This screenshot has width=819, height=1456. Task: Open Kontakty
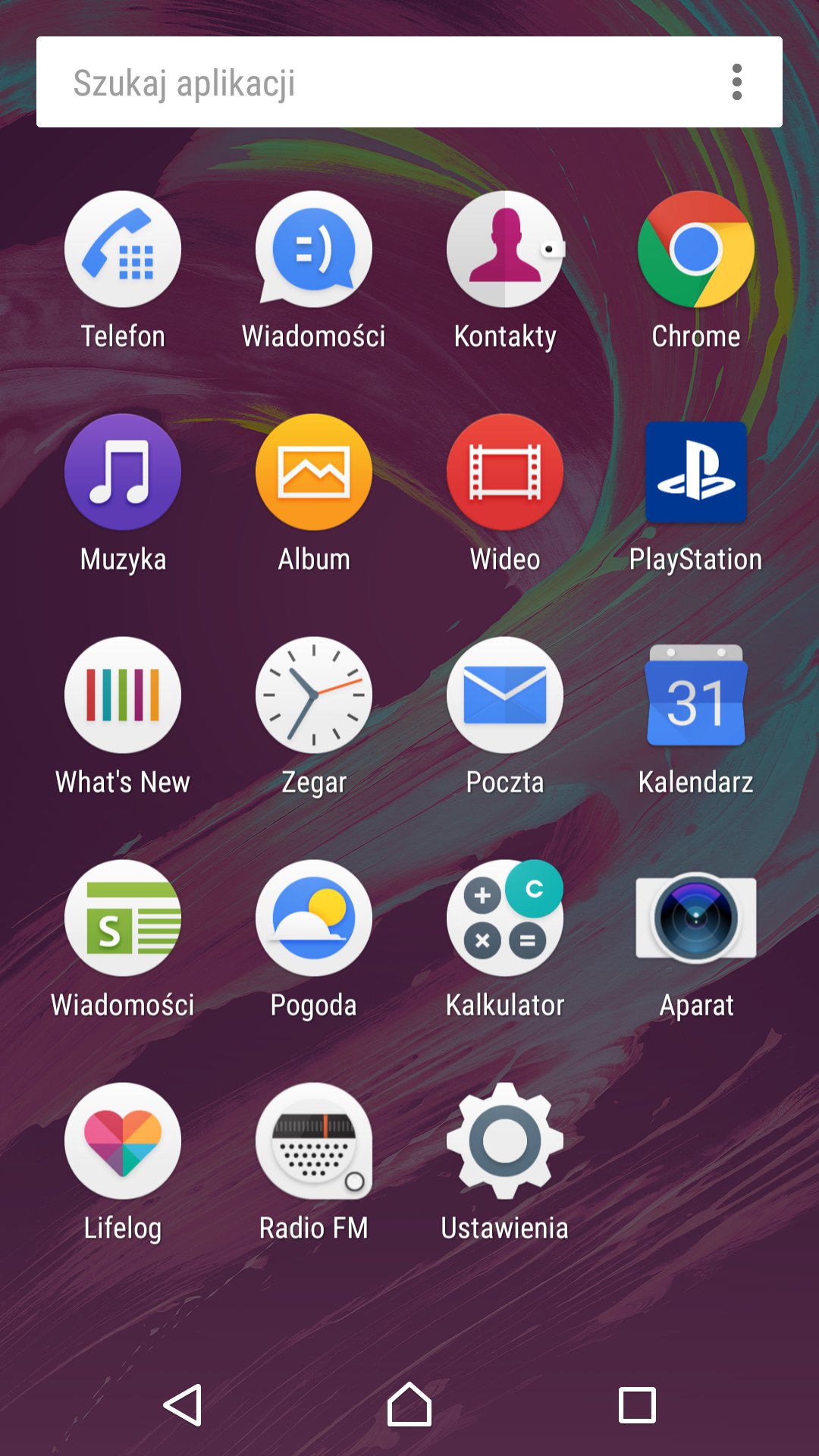(505, 249)
